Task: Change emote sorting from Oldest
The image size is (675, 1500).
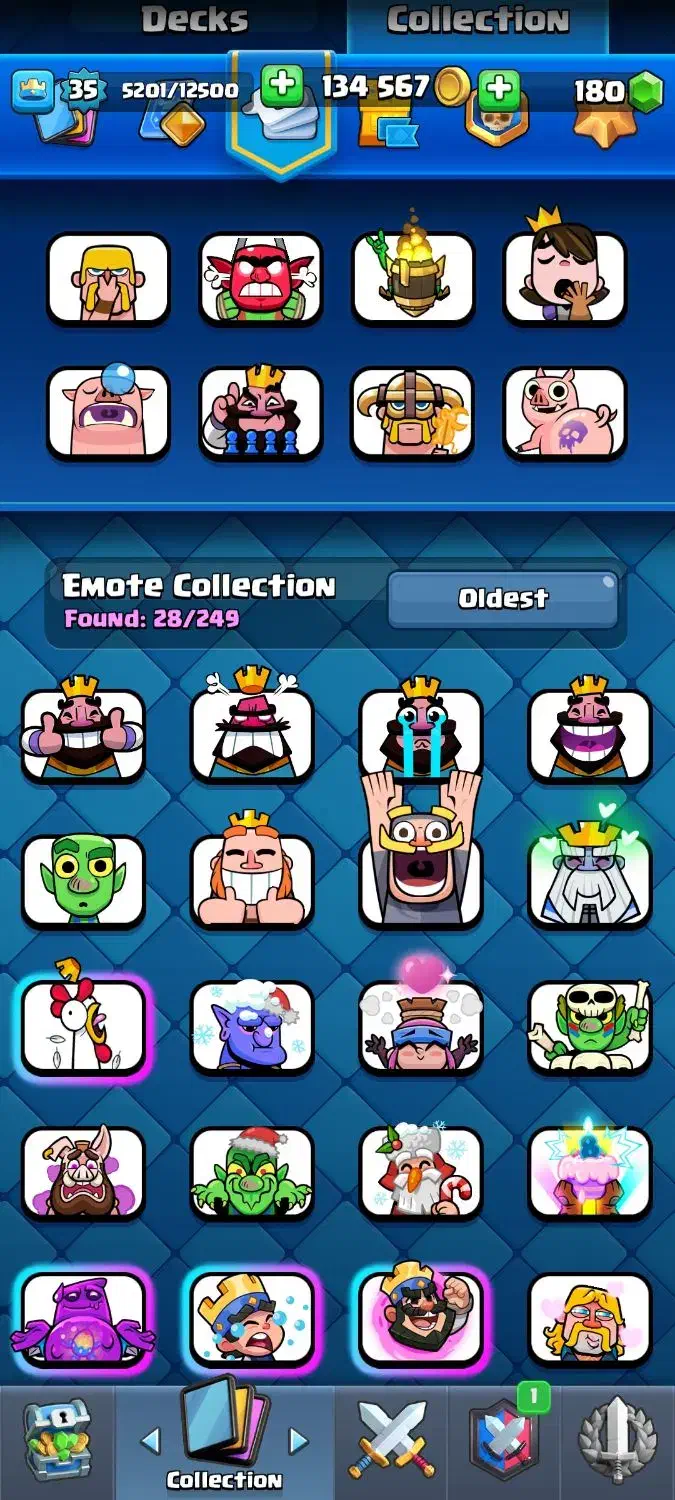Action: pyautogui.click(x=503, y=599)
